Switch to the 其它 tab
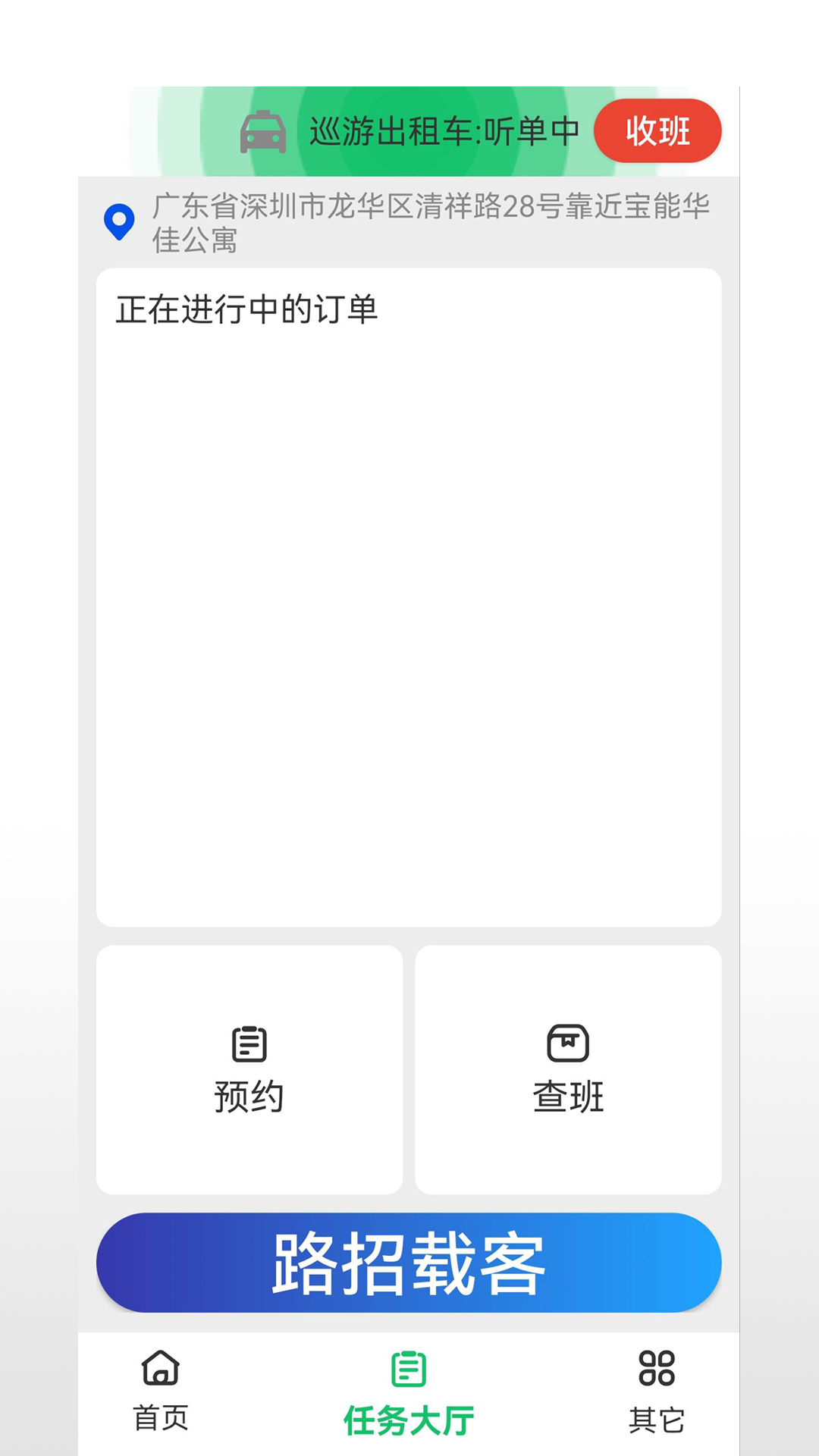819x1456 pixels. point(659,1392)
